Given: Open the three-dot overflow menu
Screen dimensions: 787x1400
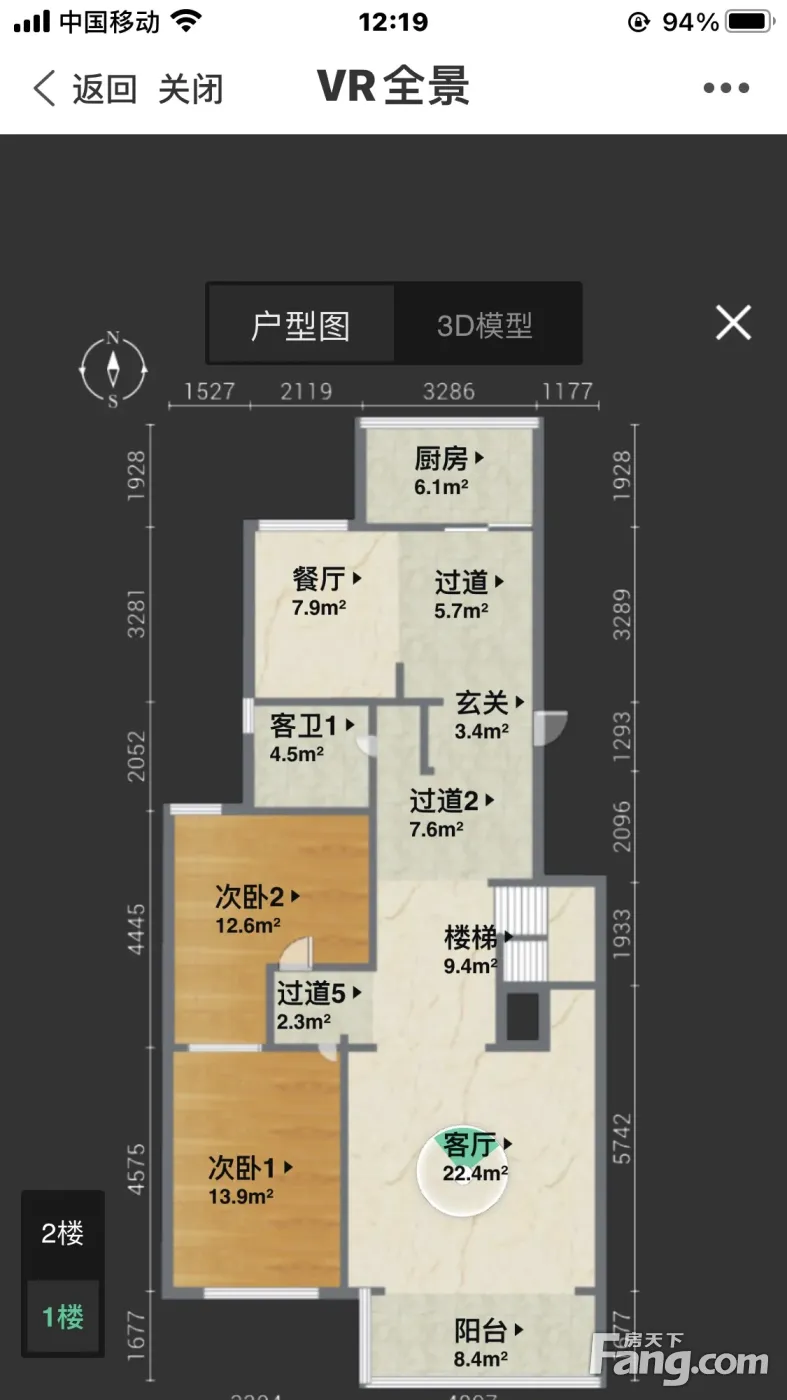Looking at the screenshot, I should click(726, 88).
